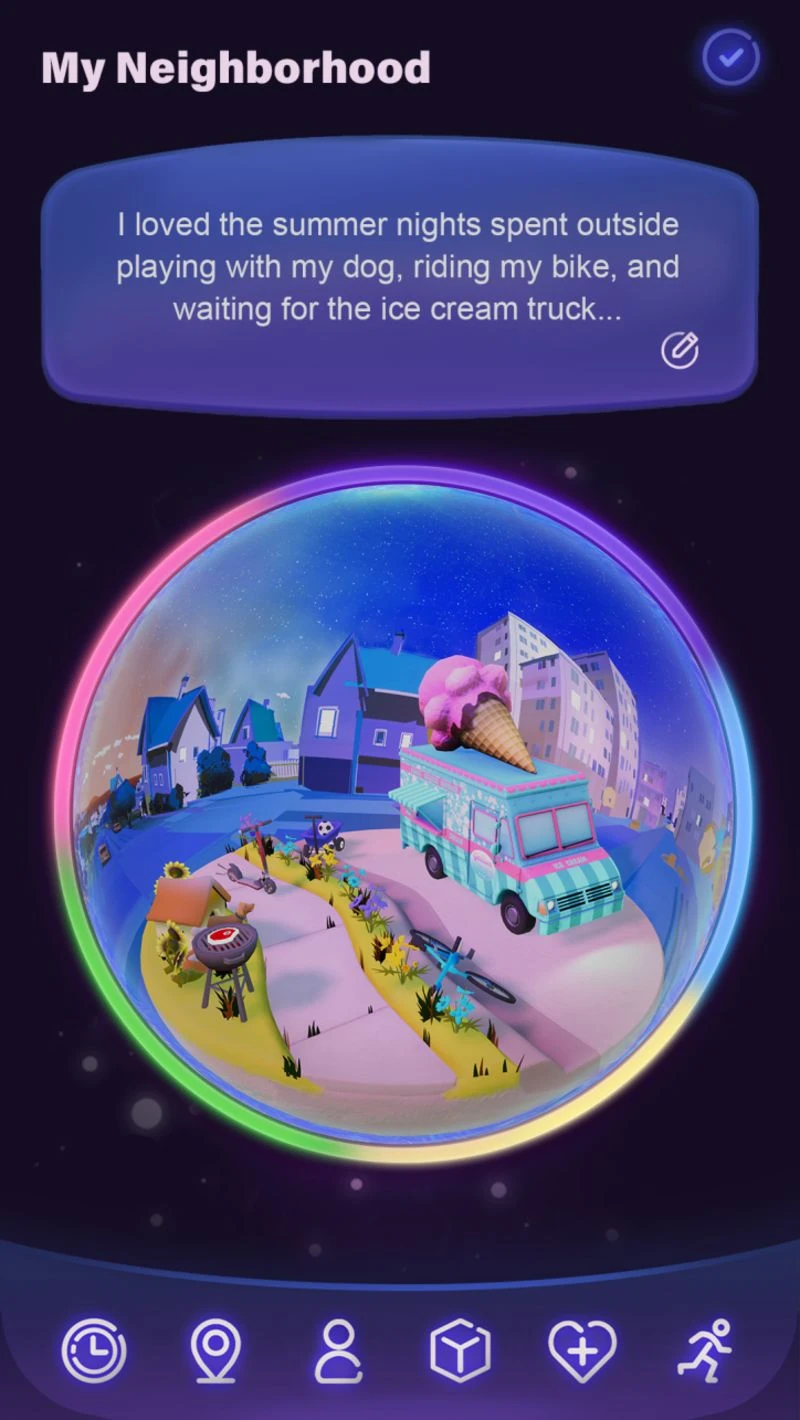The width and height of the screenshot is (800, 1420).
Task: Open the clock history tab
Action: [94, 1351]
